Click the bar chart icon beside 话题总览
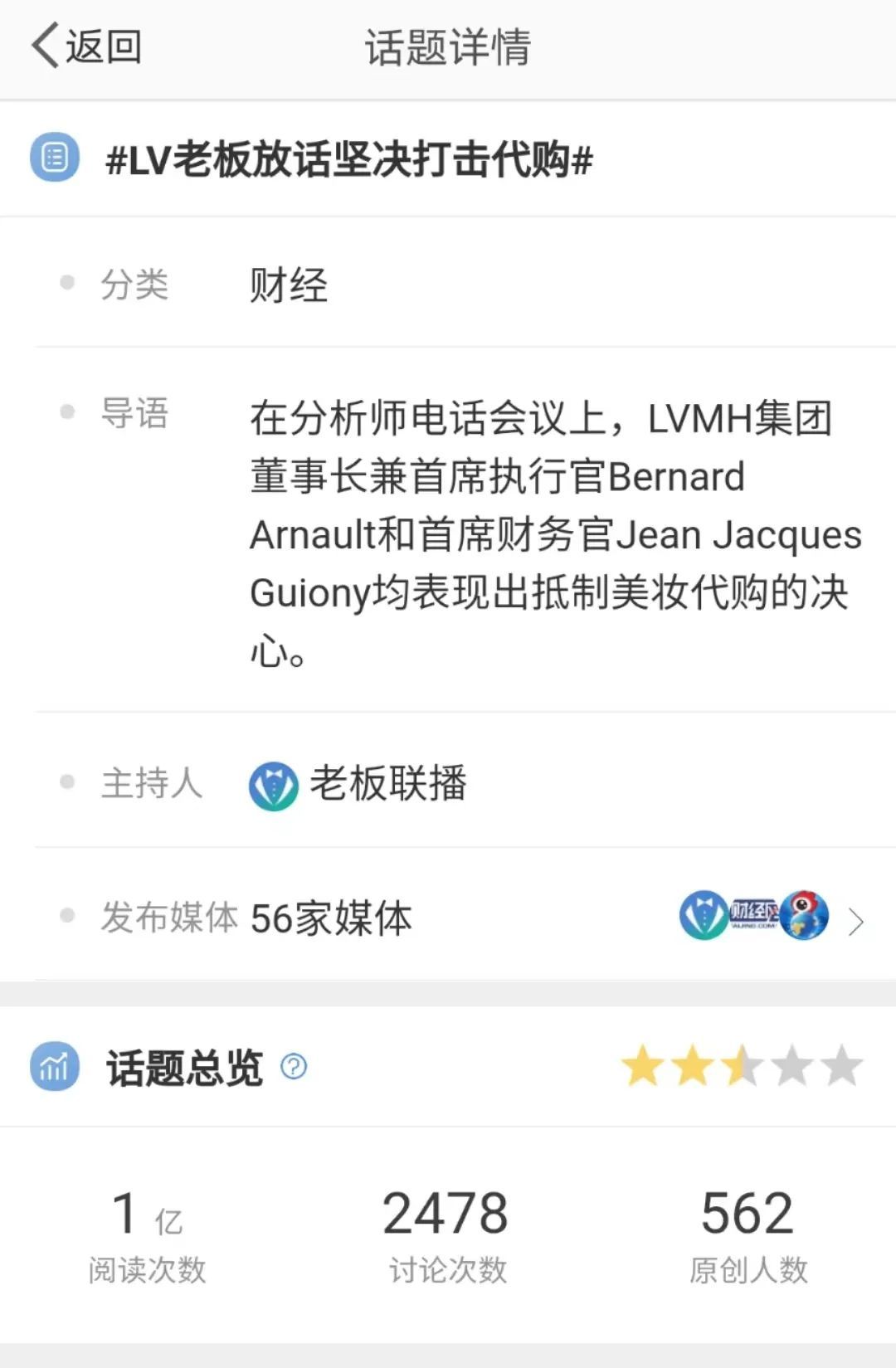Image resolution: width=896 pixels, height=1368 pixels. (x=53, y=1067)
